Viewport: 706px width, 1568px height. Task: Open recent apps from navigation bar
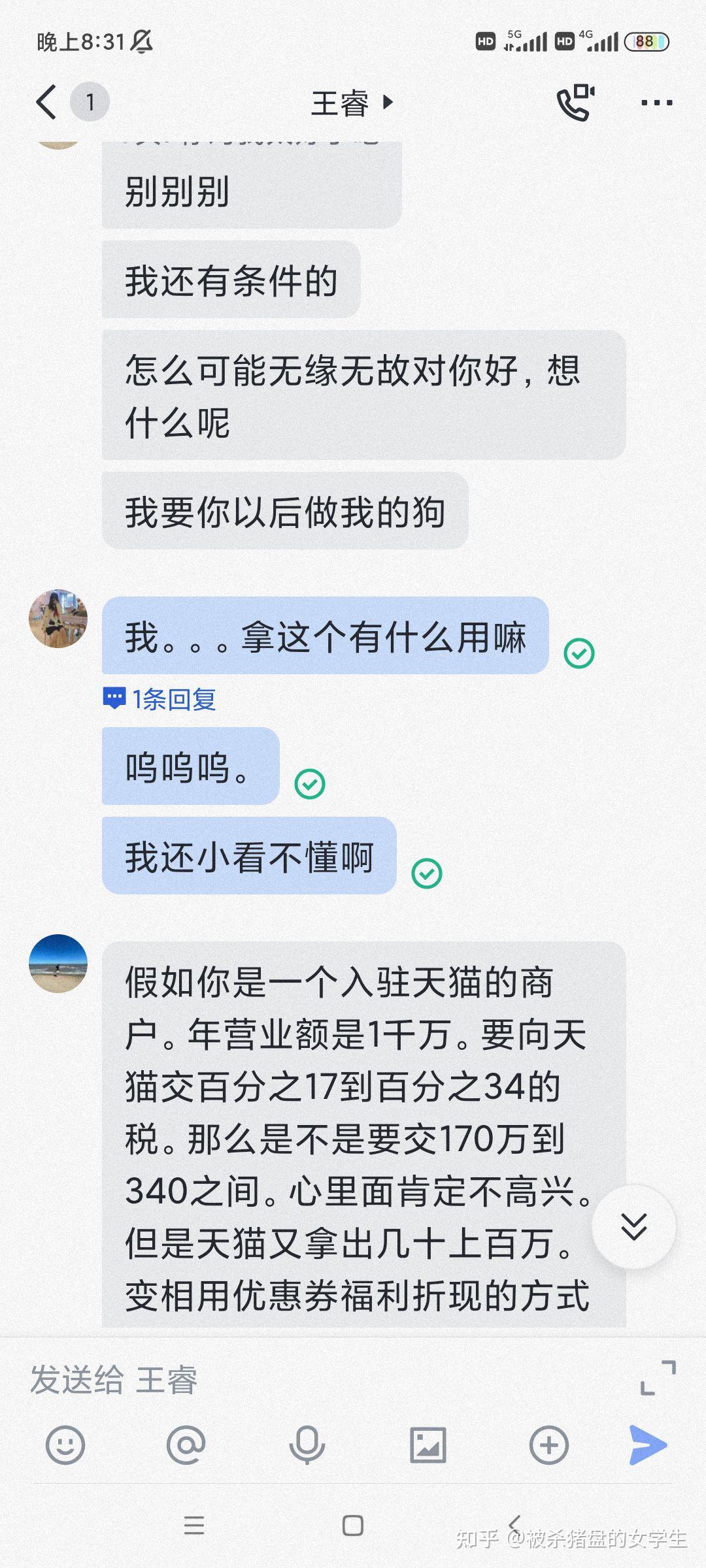point(193,1526)
